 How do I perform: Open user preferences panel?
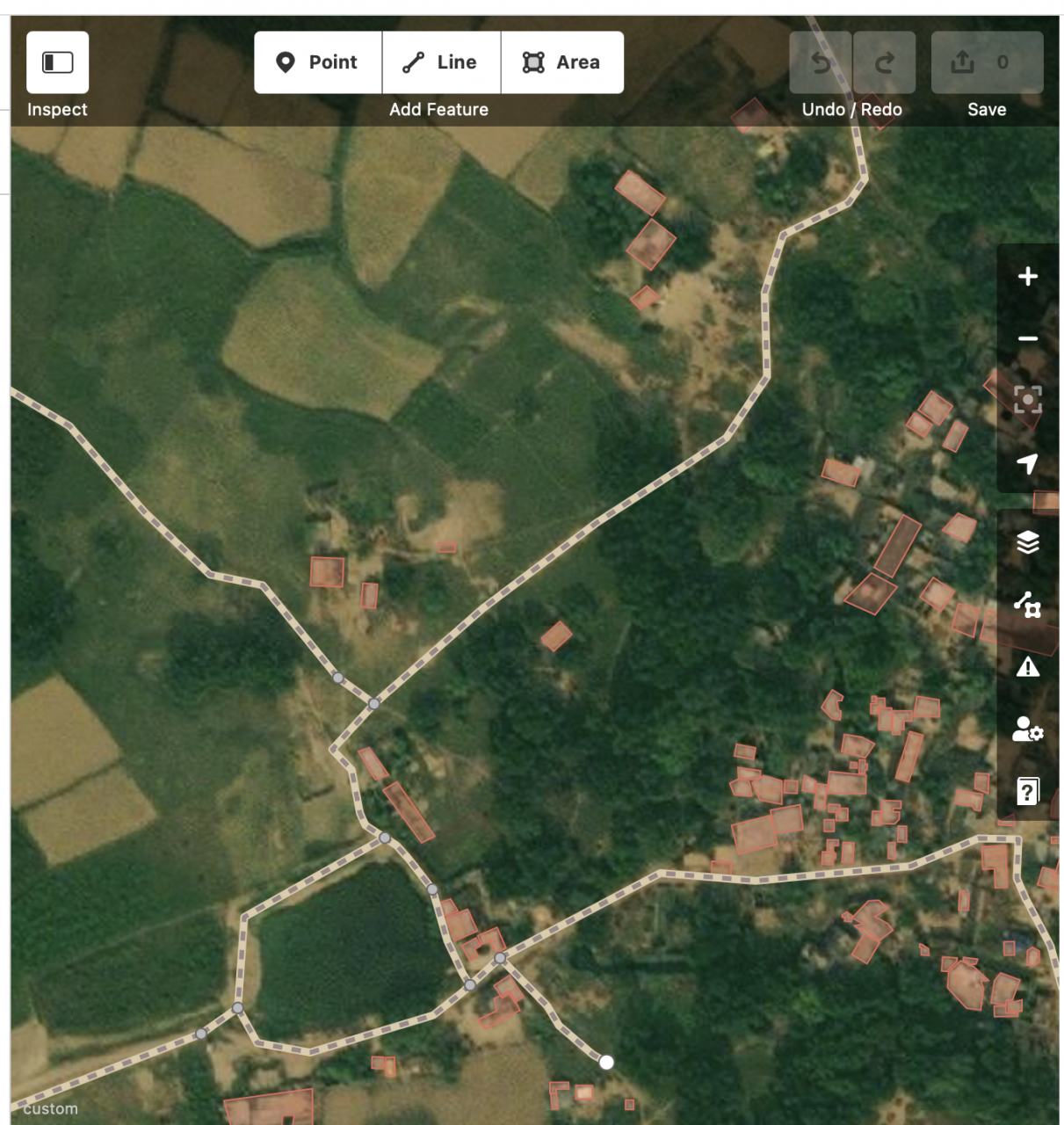pyautogui.click(x=1027, y=729)
